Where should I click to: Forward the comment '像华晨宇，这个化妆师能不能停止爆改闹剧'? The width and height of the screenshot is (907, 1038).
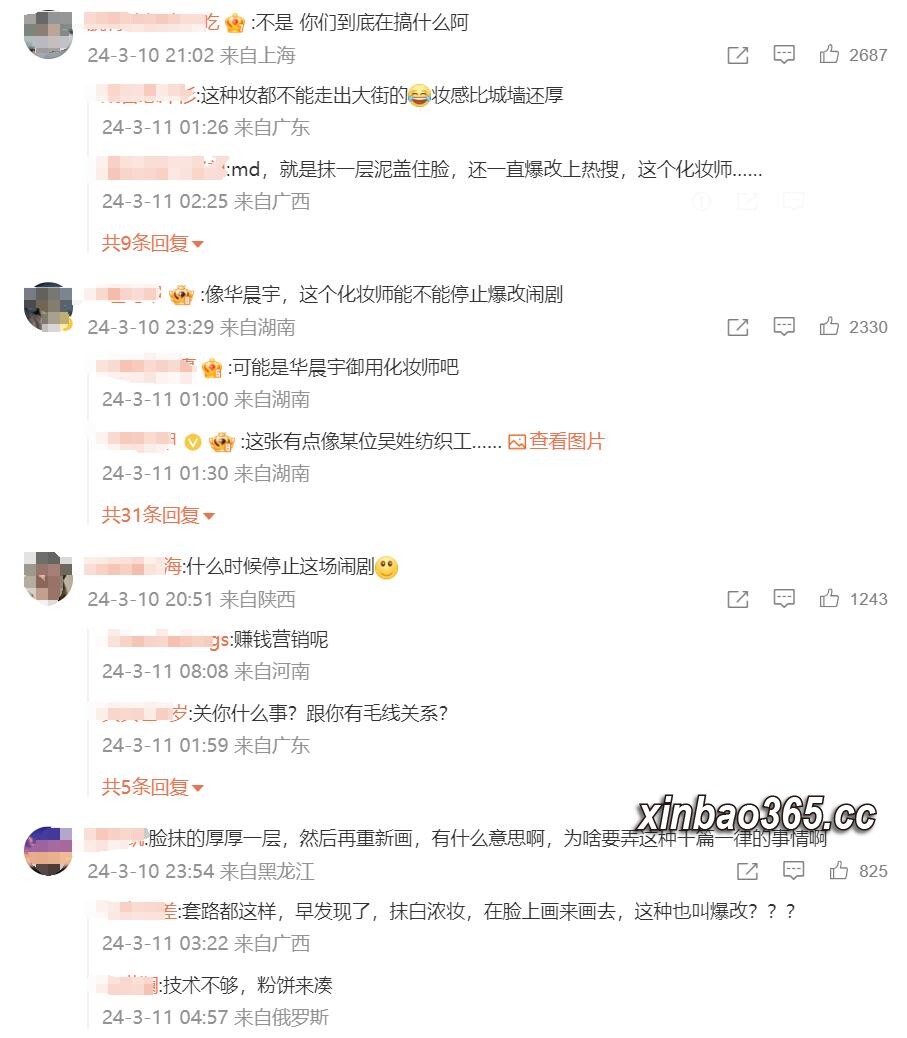pyautogui.click(x=737, y=327)
